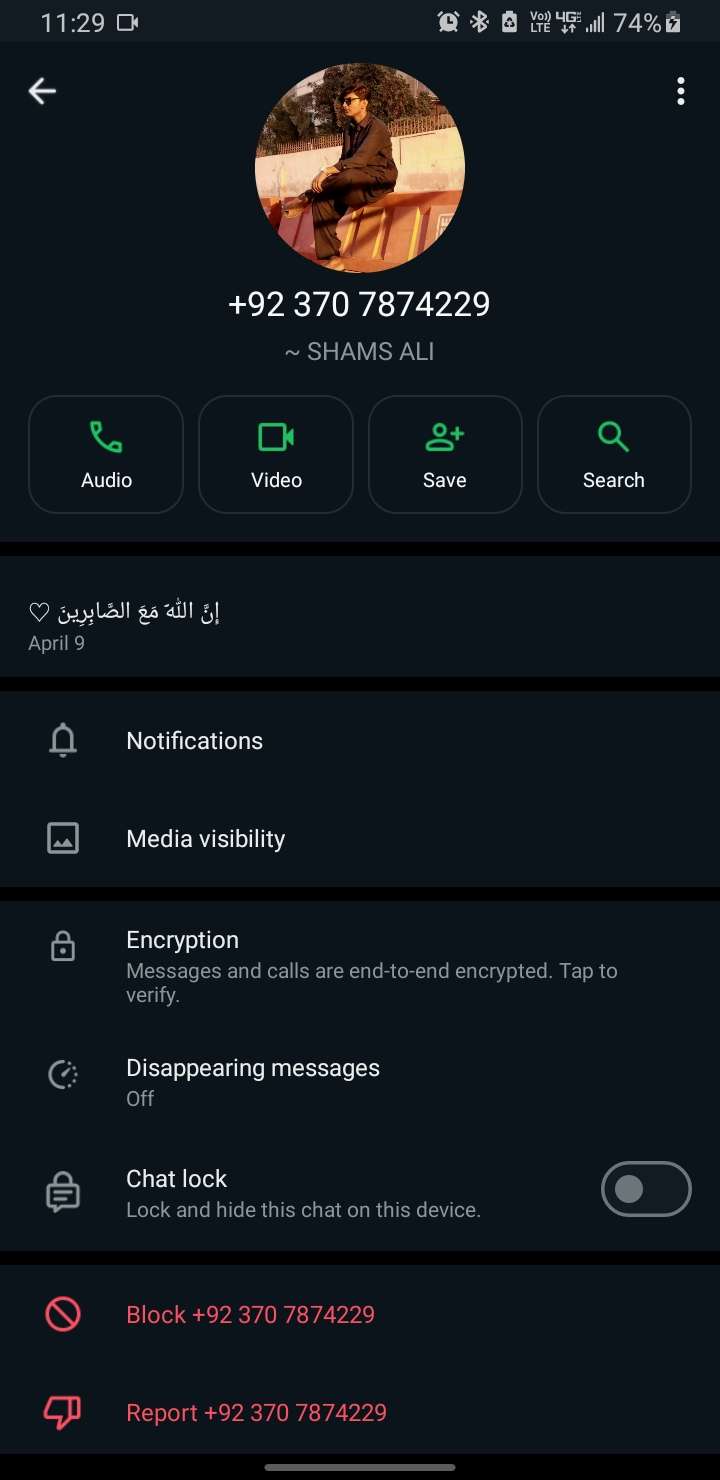Start an audio call
The height and width of the screenshot is (1480, 720).
point(106,454)
